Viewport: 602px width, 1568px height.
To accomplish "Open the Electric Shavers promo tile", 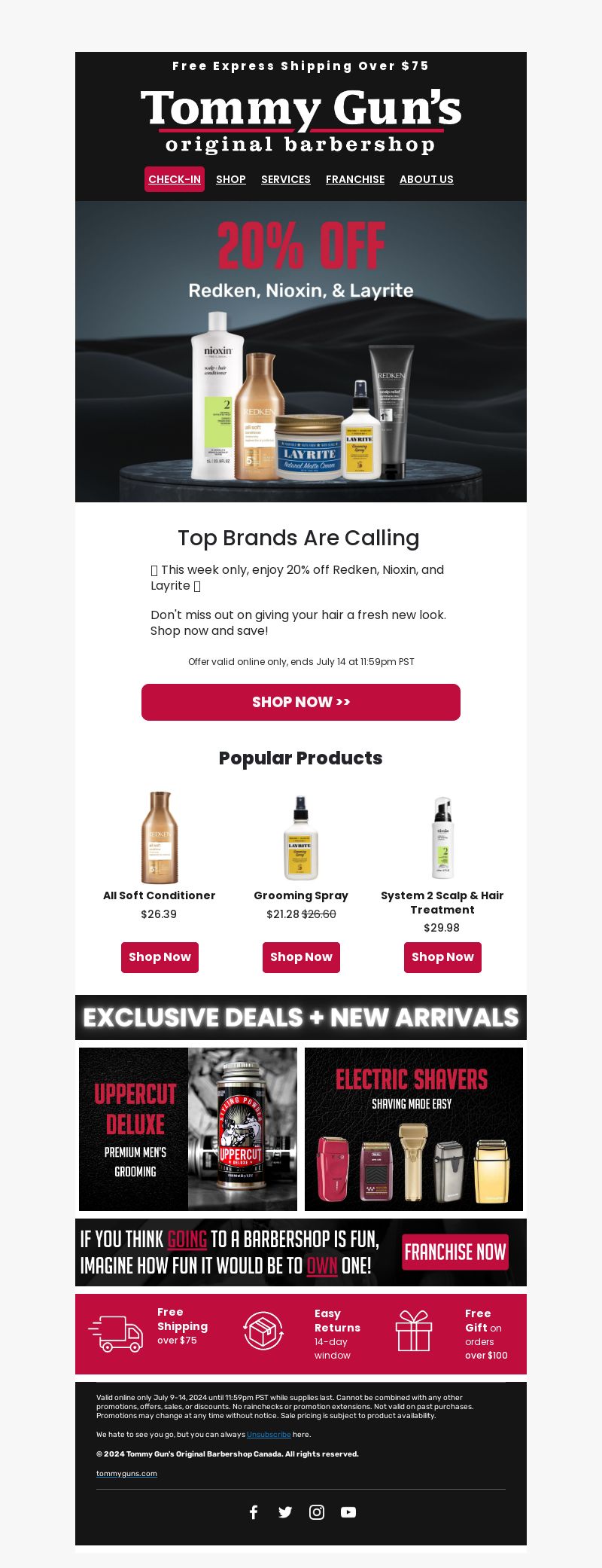I will click(414, 1129).
